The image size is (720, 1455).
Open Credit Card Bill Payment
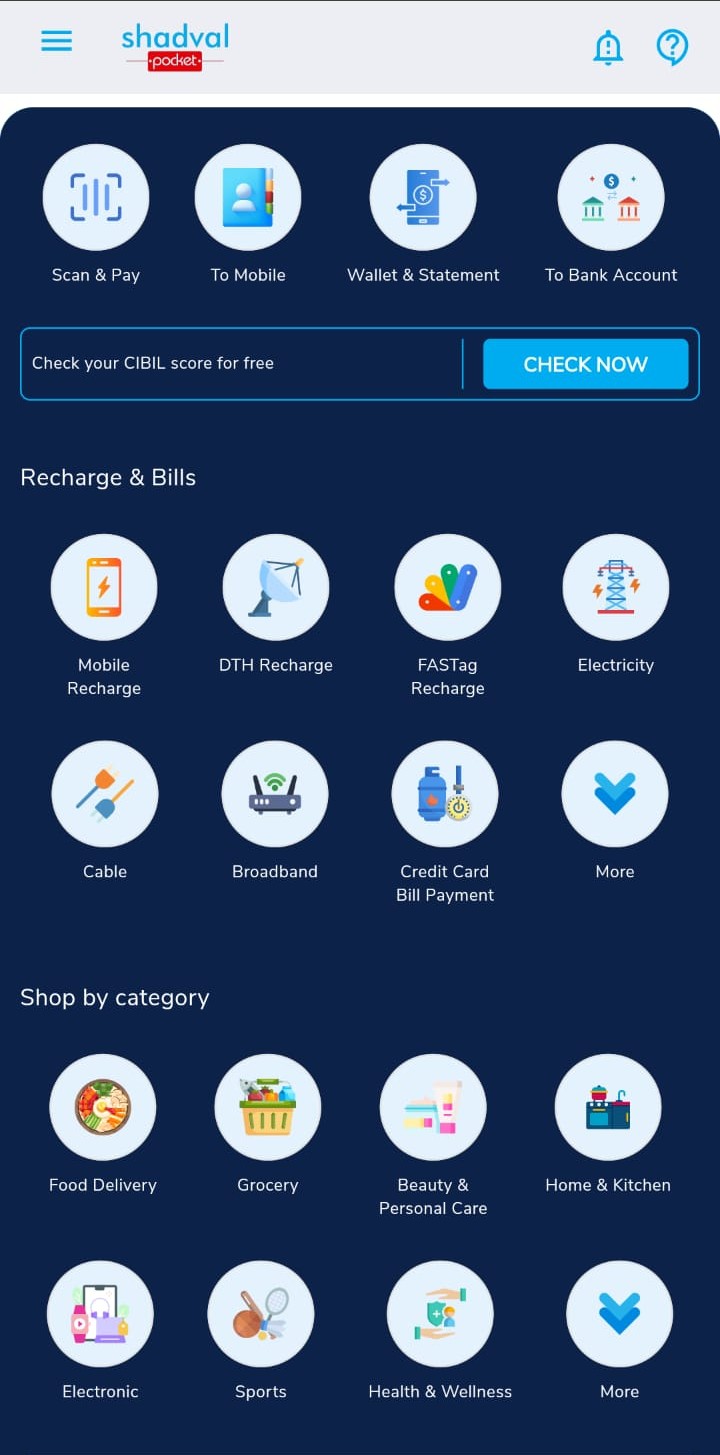coord(445,794)
